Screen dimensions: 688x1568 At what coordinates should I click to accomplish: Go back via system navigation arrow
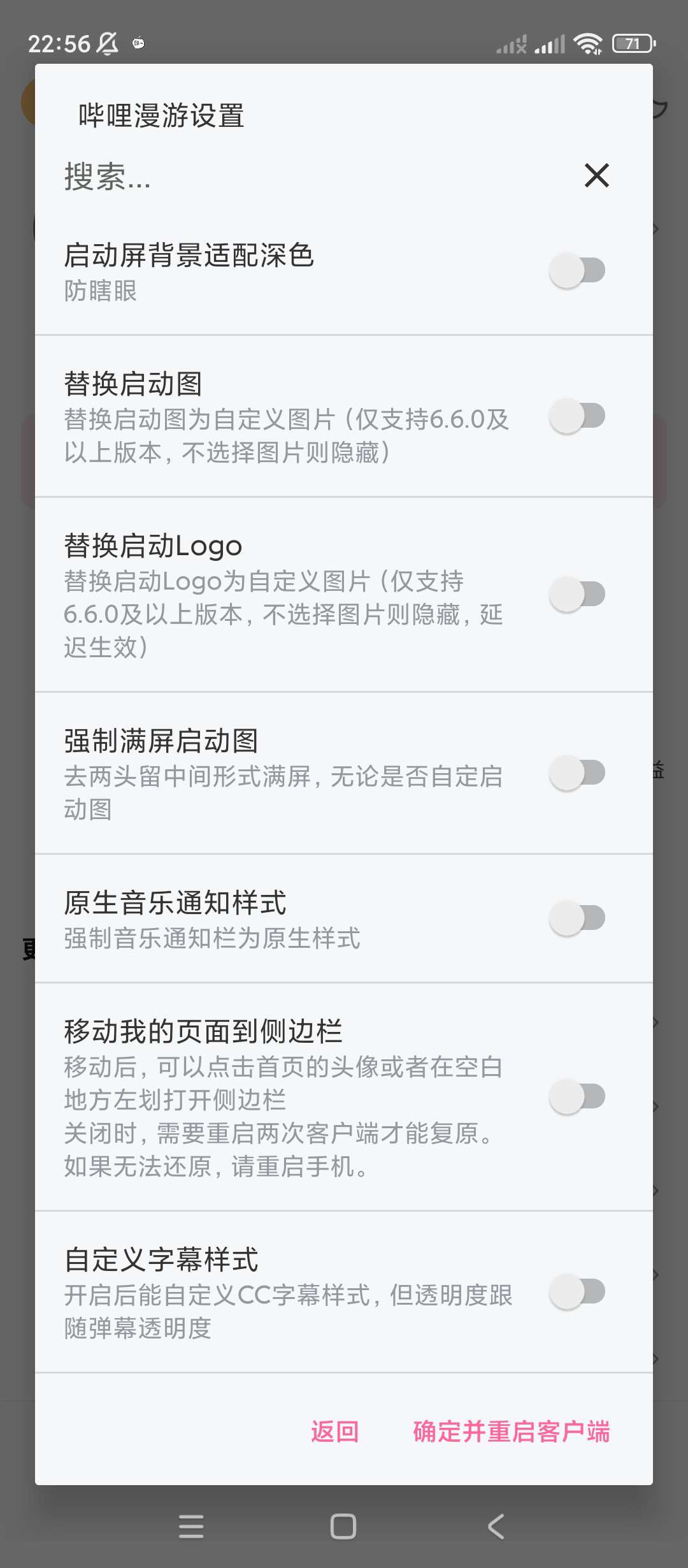pos(496,1527)
